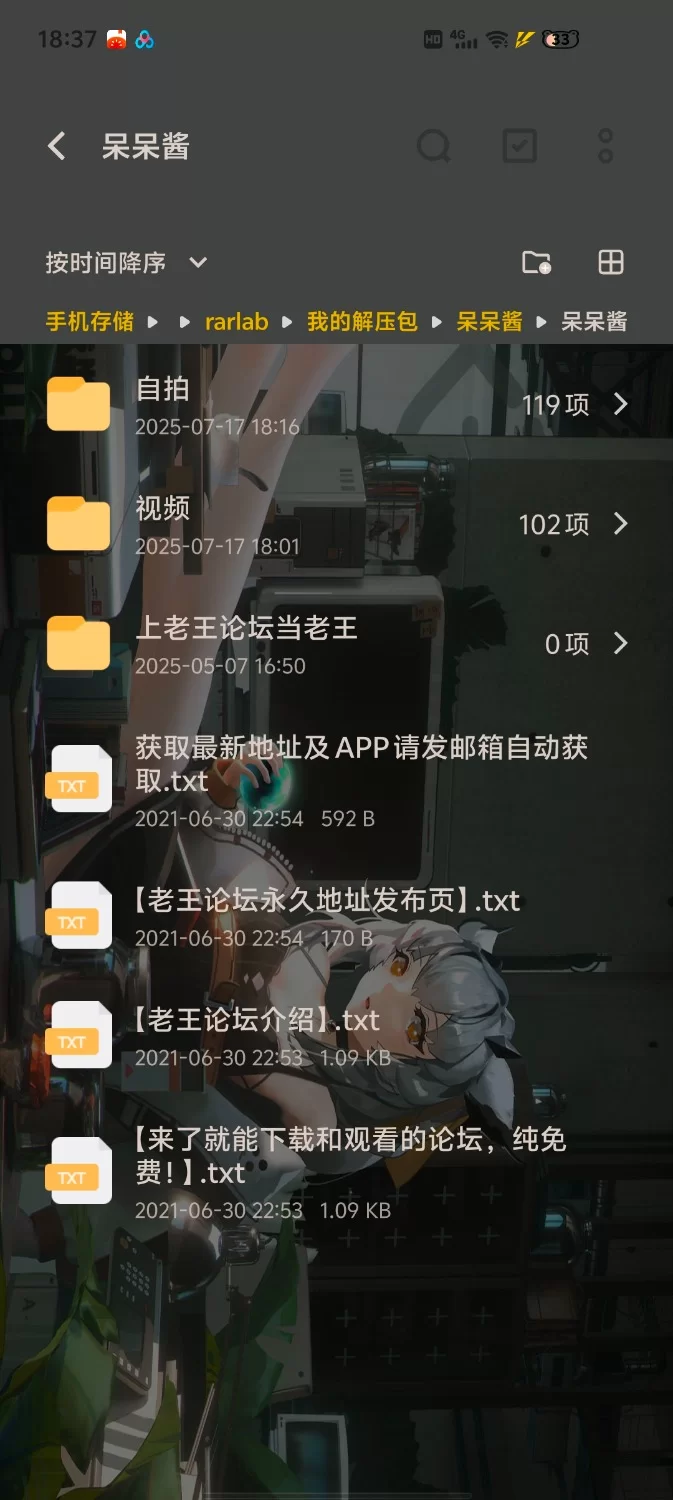The width and height of the screenshot is (673, 1500).
Task: Enter multi-select mode with the checkbox icon
Action: pos(519,147)
